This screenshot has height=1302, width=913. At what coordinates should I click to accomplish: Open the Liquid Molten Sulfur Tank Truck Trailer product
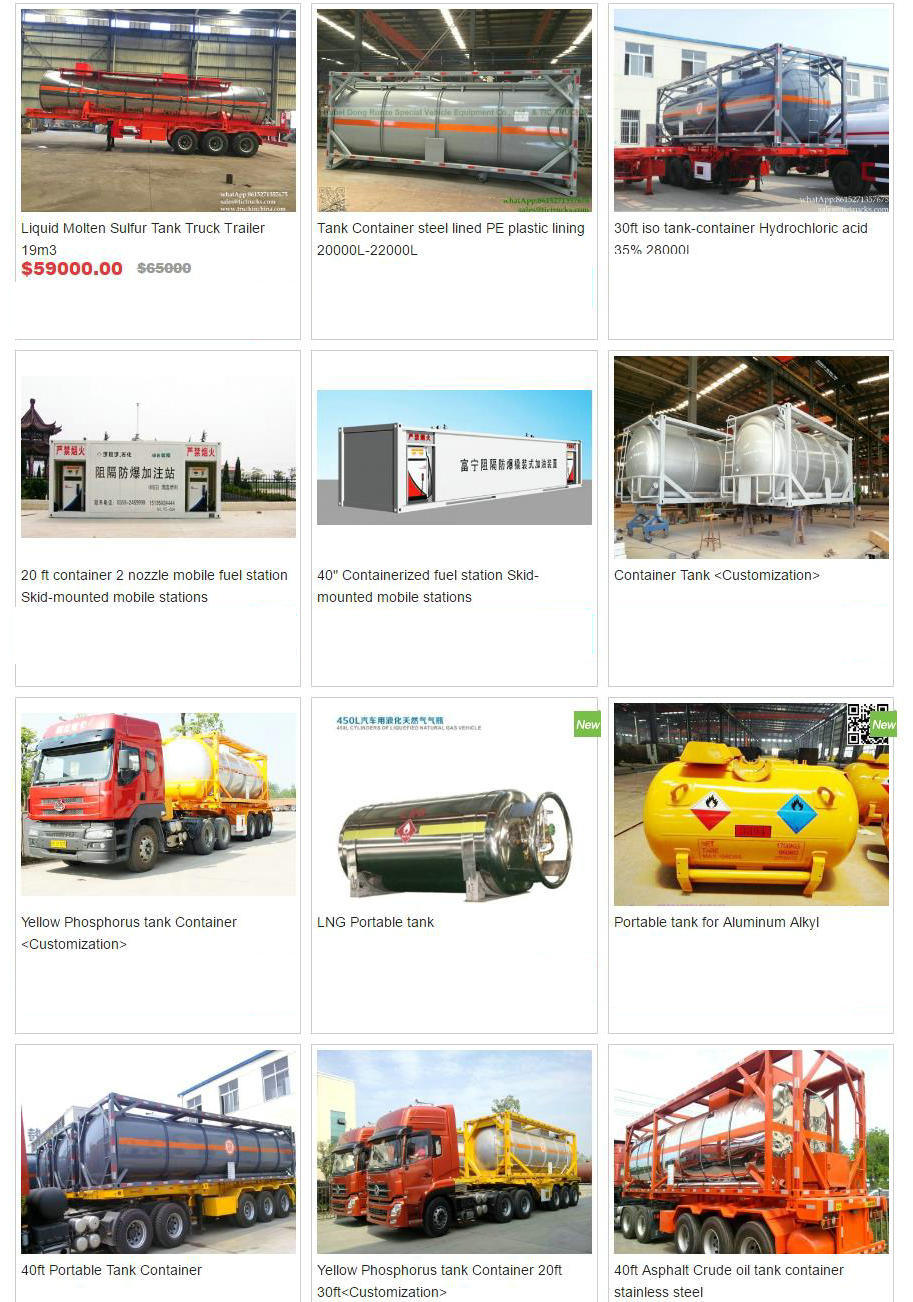[x=143, y=228]
